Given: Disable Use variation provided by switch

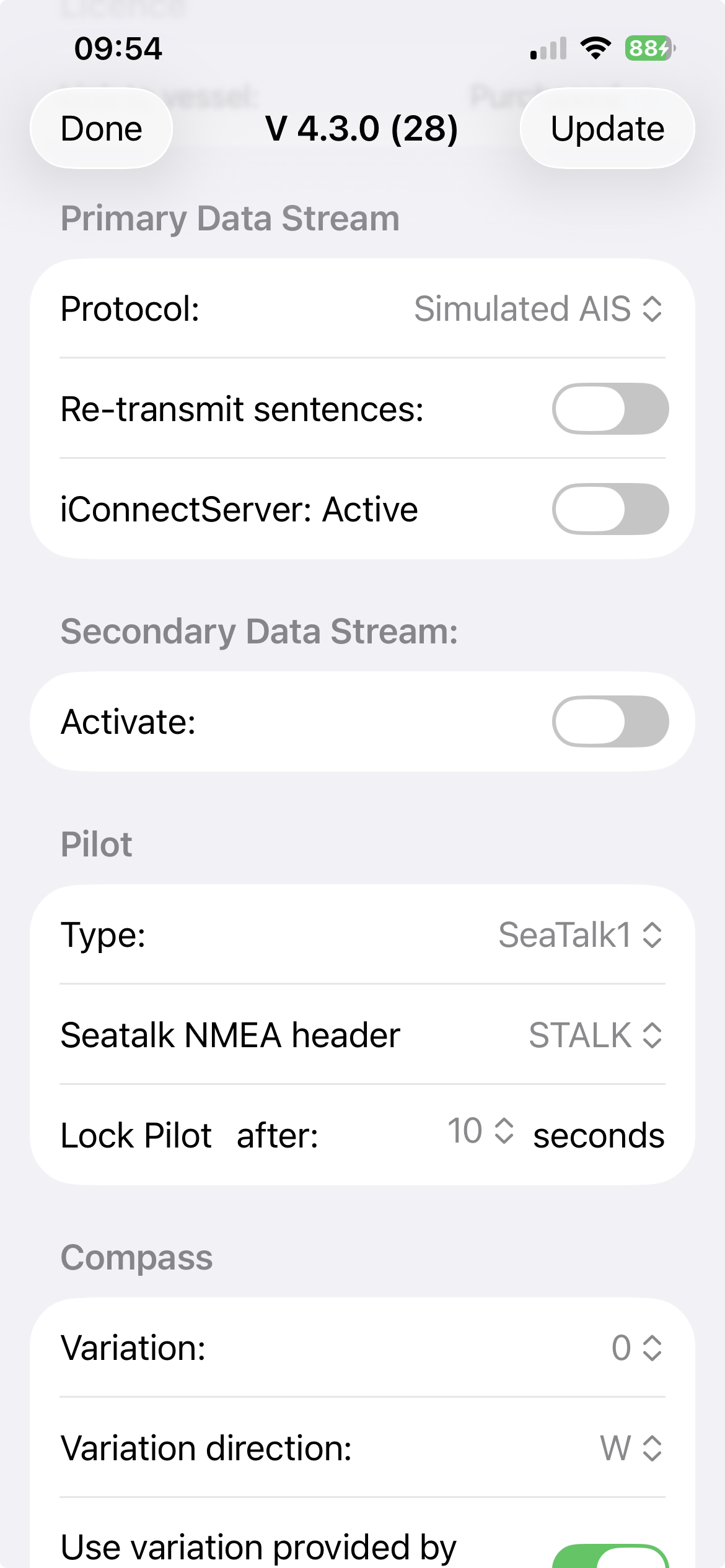Looking at the screenshot, I should click(610, 1556).
